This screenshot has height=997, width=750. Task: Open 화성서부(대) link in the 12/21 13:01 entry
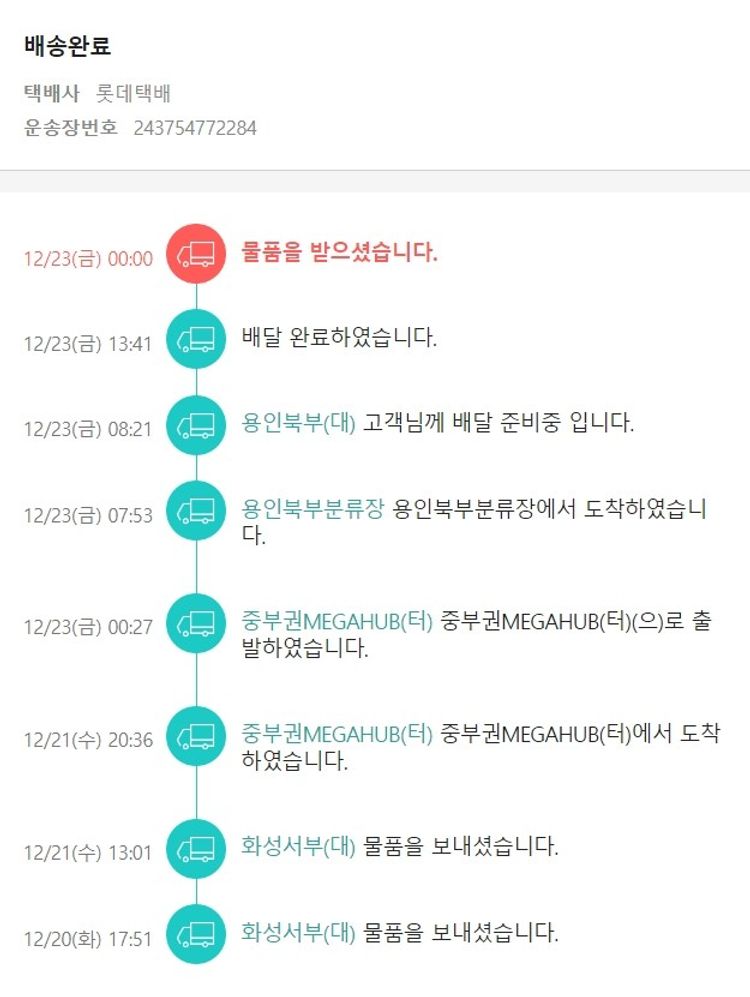tap(298, 847)
